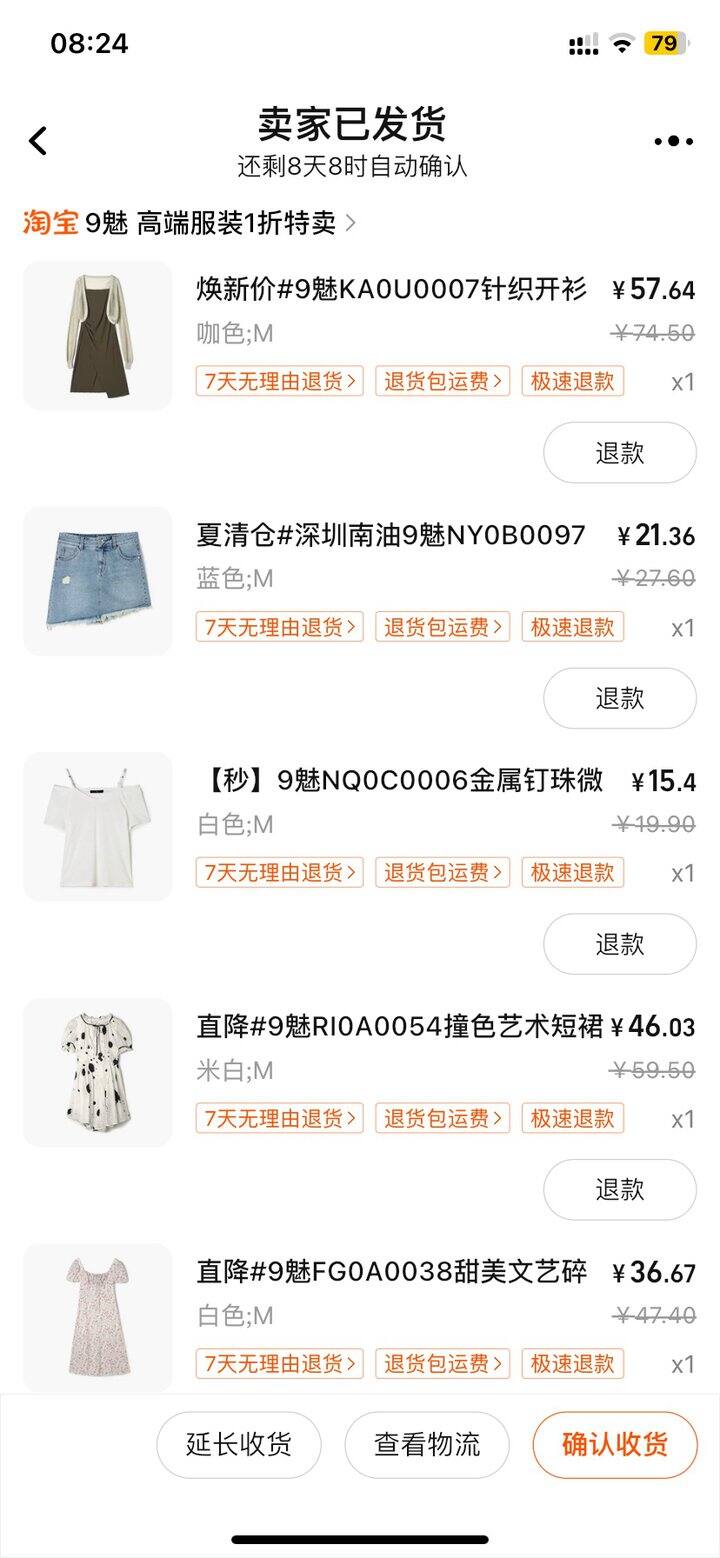Tap 退款 for the 针织开衫 item
Screen dimensions: 720x1558
[x=619, y=453]
